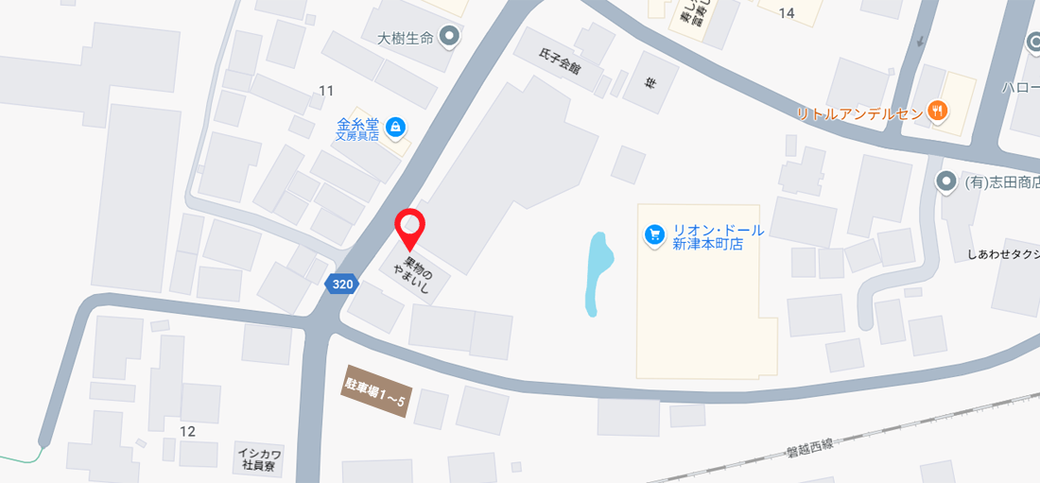The height and width of the screenshot is (483, 1040).
Task: Tap the red pin at 果物のやまいし
Action: coord(410,226)
